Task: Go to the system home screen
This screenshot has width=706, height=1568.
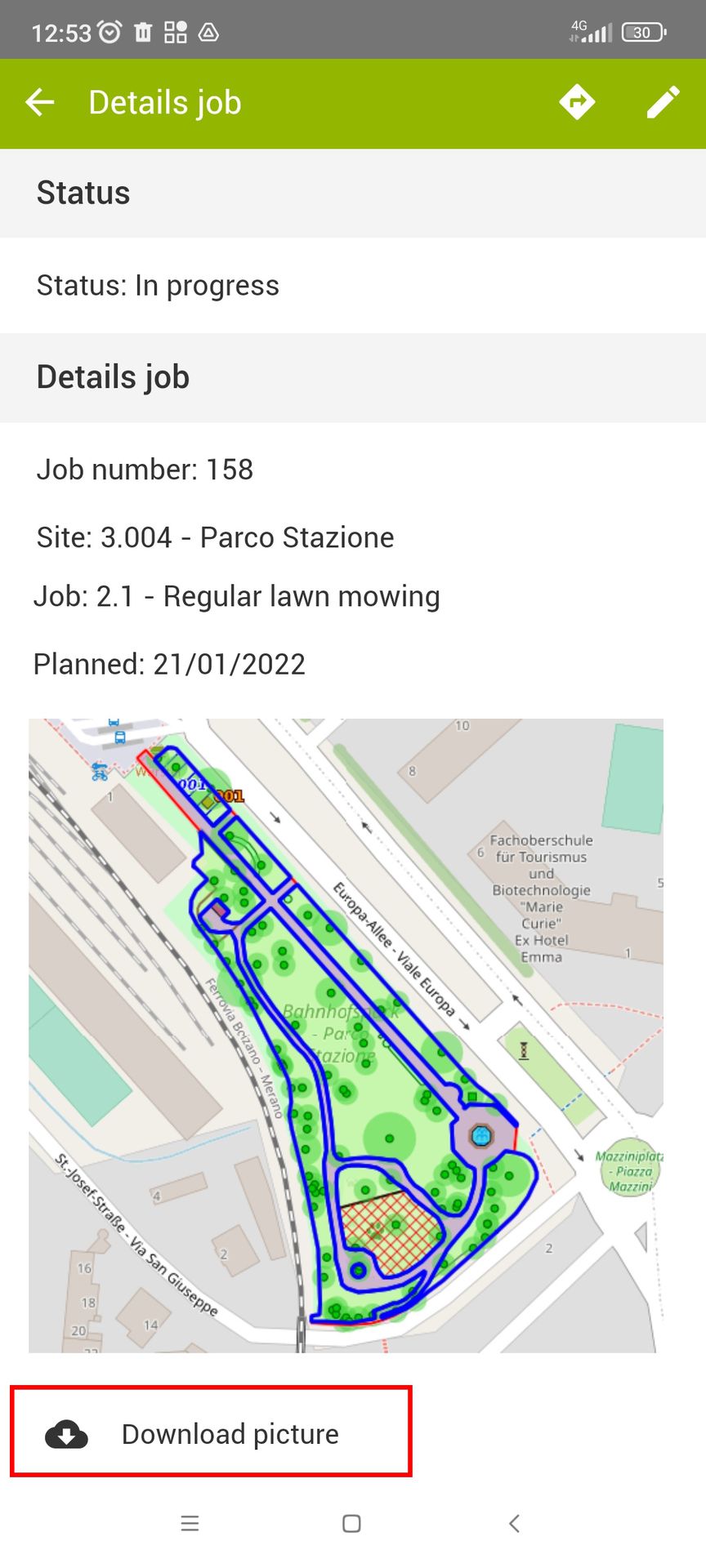Action: pyautogui.click(x=351, y=1523)
